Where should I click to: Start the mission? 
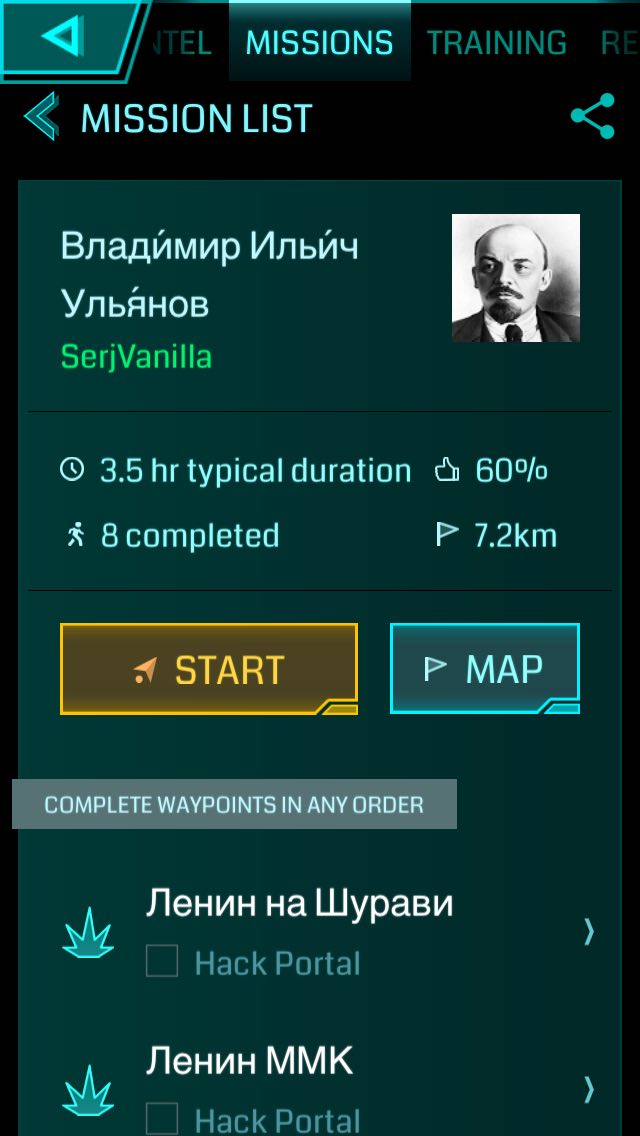tap(209, 669)
